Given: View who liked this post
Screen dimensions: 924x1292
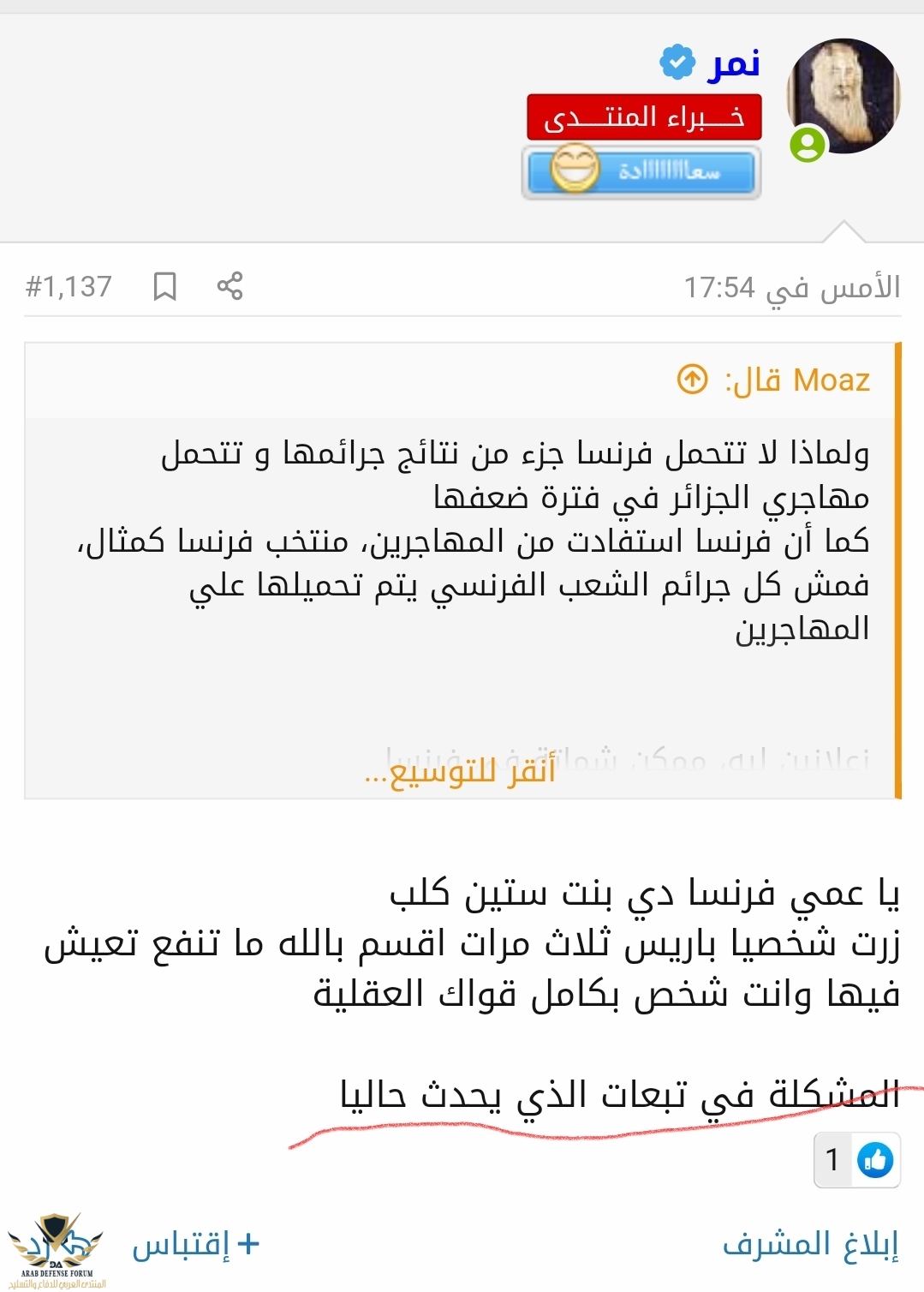Looking at the screenshot, I should (x=856, y=1161).
